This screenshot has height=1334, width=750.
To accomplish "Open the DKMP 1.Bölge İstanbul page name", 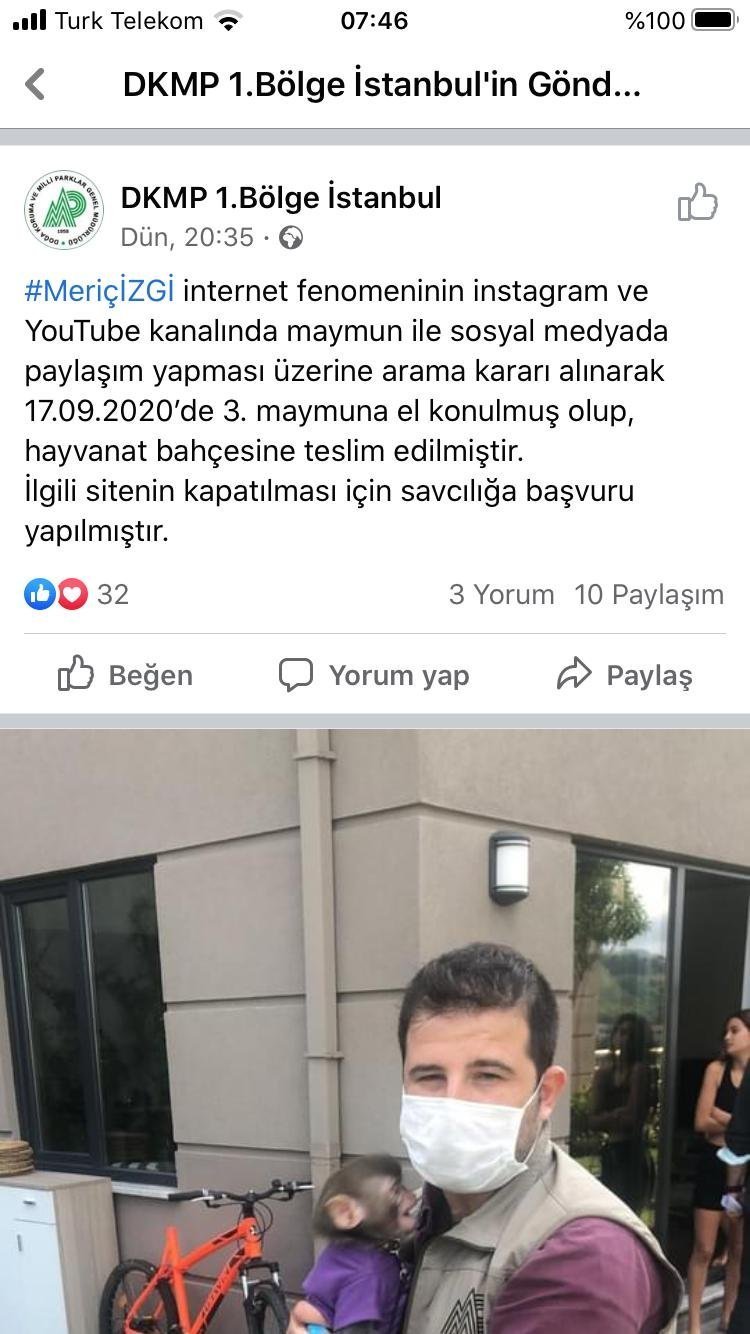I will [x=281, y=198].
